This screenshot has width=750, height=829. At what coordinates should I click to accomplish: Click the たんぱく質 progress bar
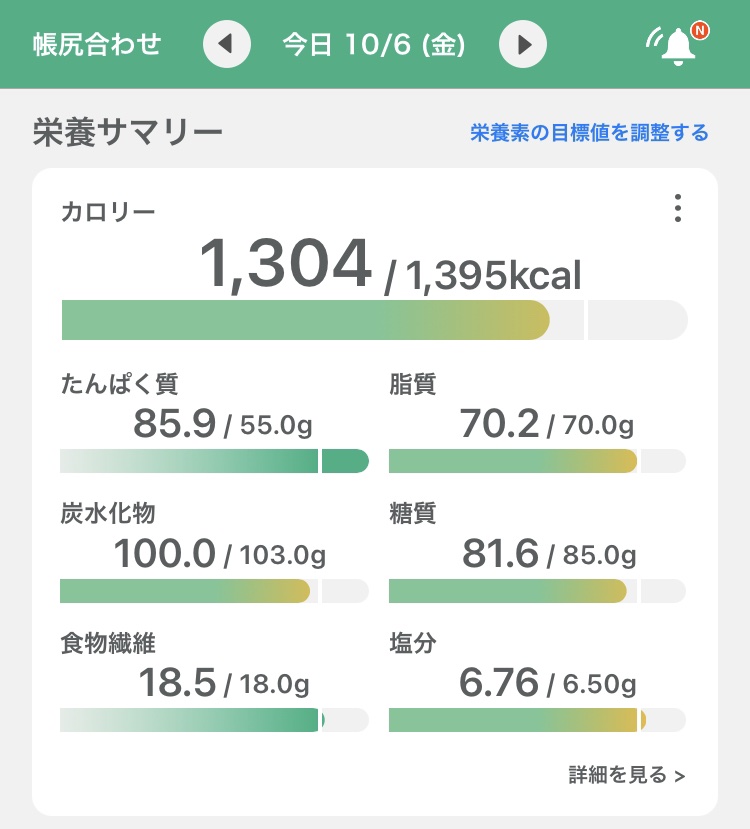point(213,460)
